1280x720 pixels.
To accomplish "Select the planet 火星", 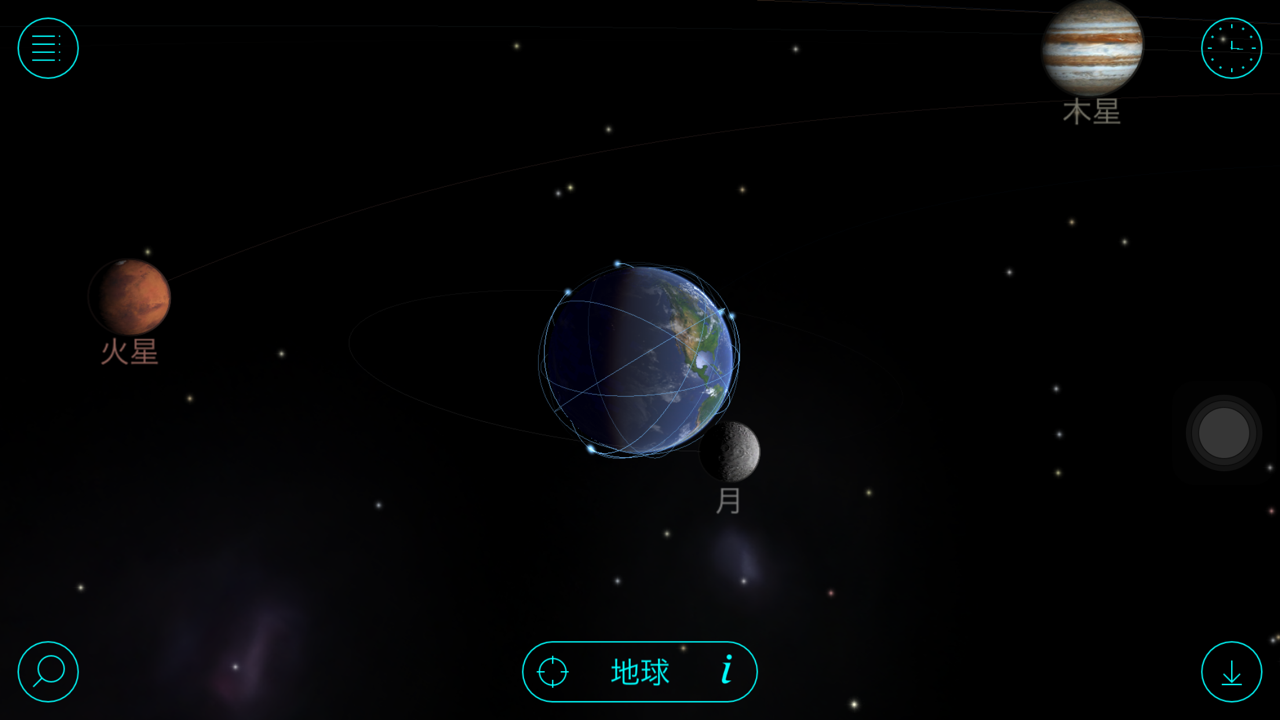I will (131, 297).
